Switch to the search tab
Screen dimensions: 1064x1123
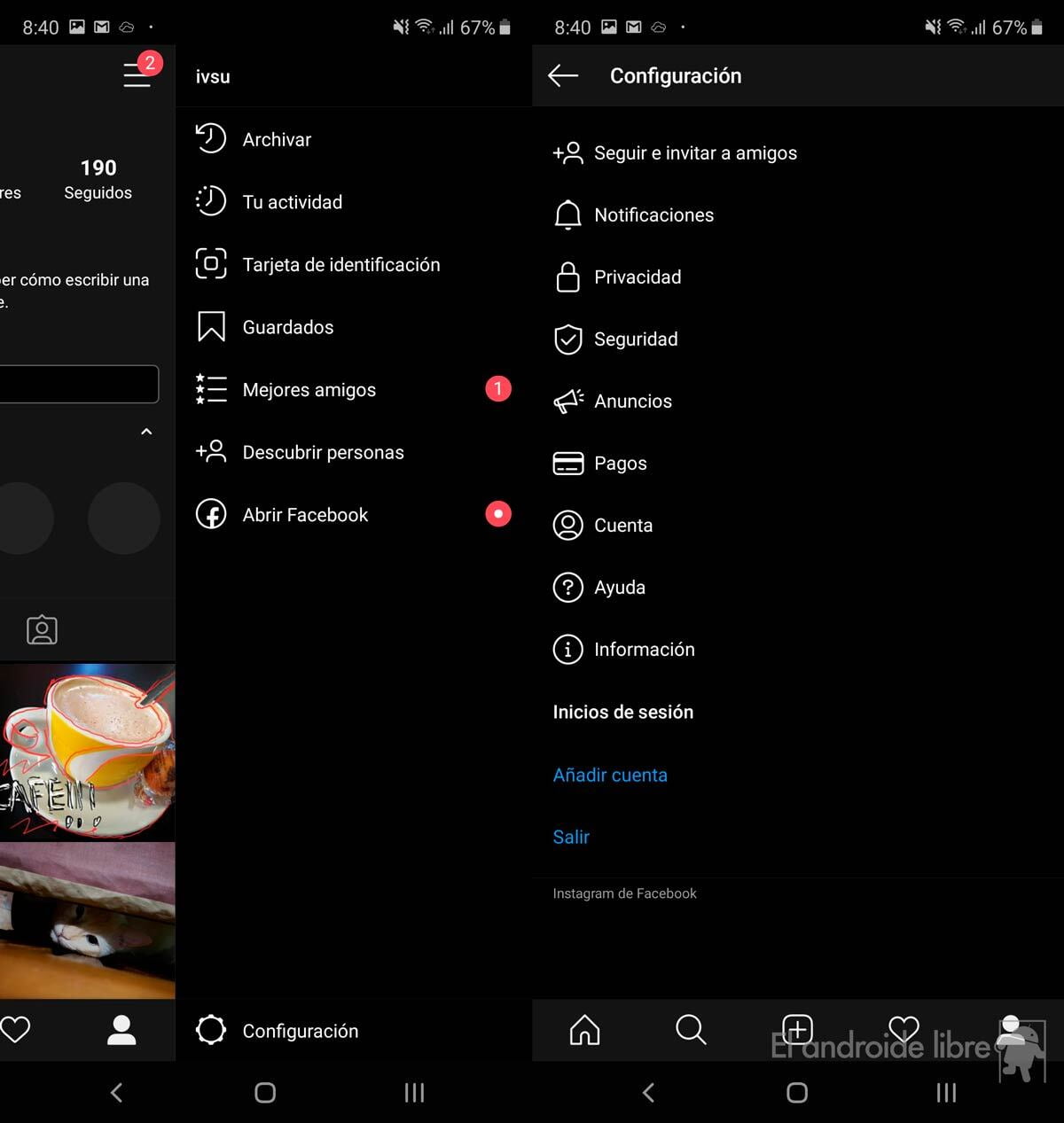(x=691, y=1030)
